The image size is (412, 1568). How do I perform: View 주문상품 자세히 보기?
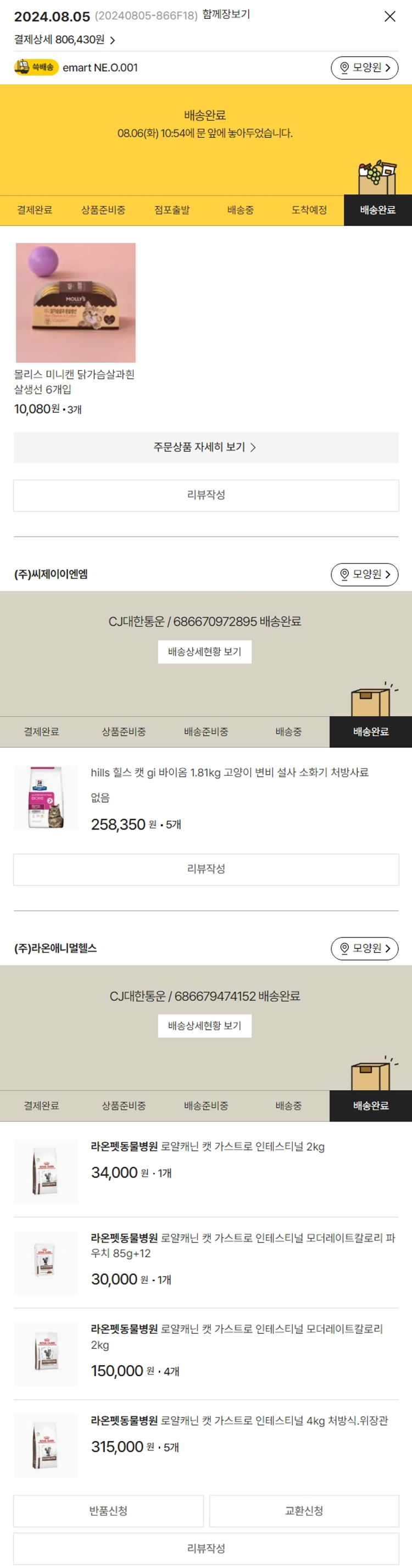[x=205, y=448]
